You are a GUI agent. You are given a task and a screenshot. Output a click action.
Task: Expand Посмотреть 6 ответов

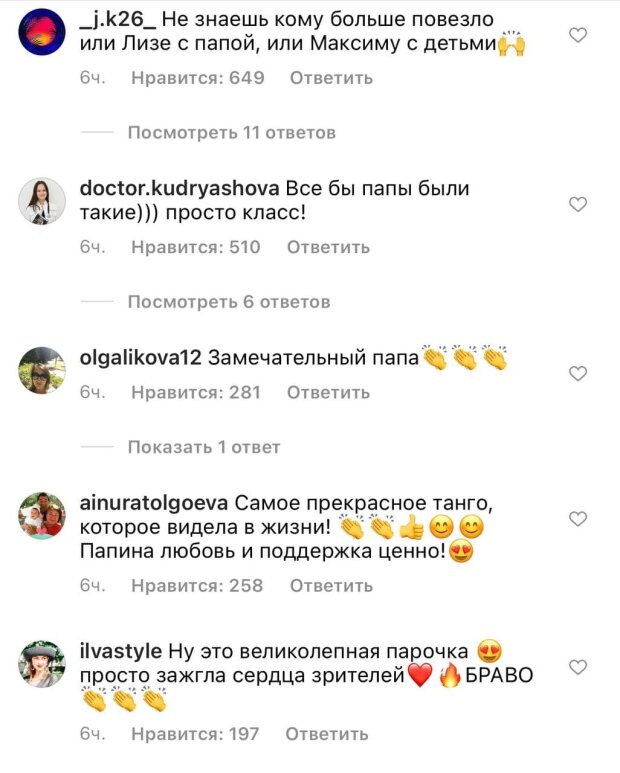pyautogui.click(x=228, y=302)
